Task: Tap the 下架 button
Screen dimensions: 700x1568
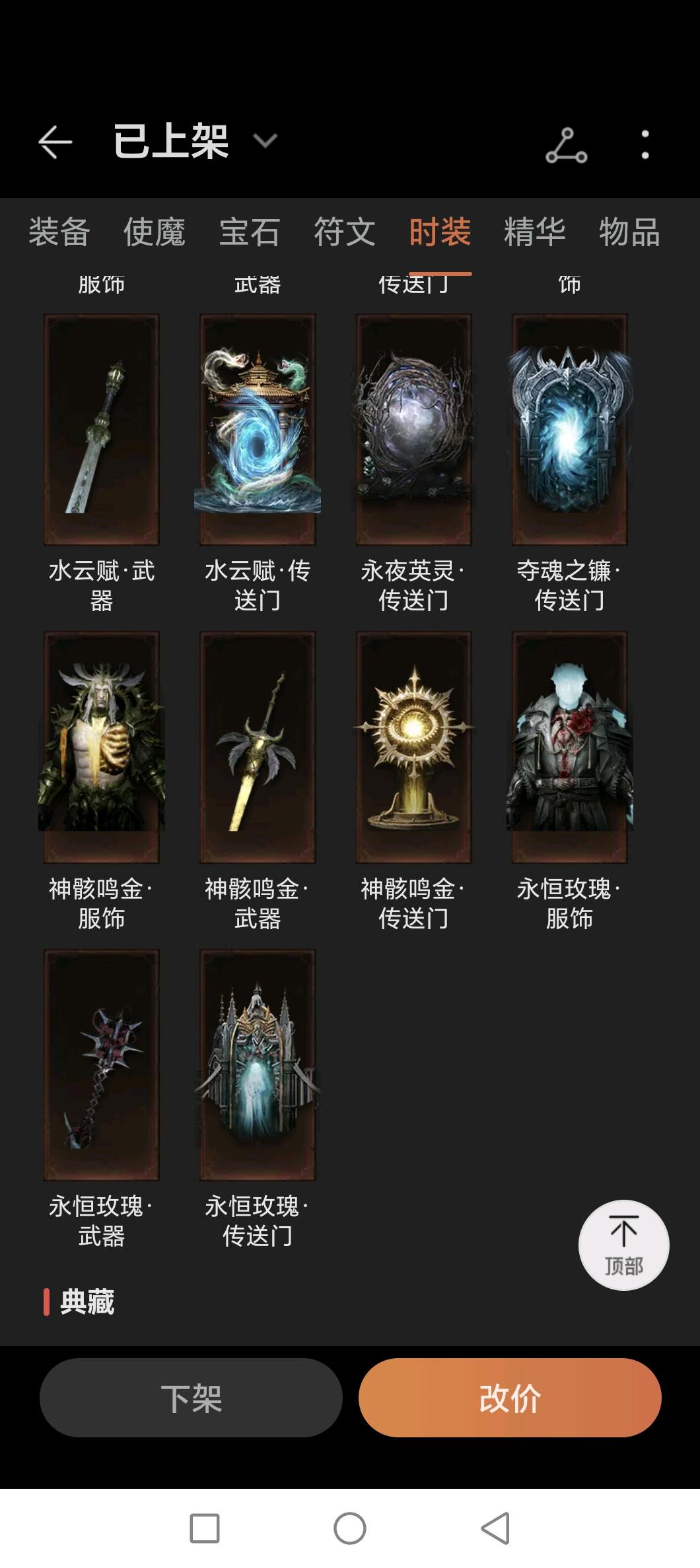Action: [191, 1397]
